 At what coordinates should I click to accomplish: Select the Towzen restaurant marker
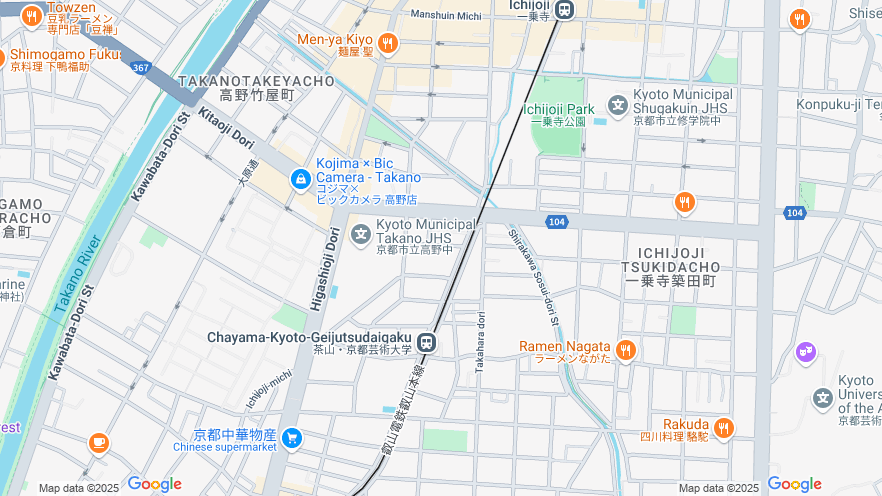pos(31,15)
